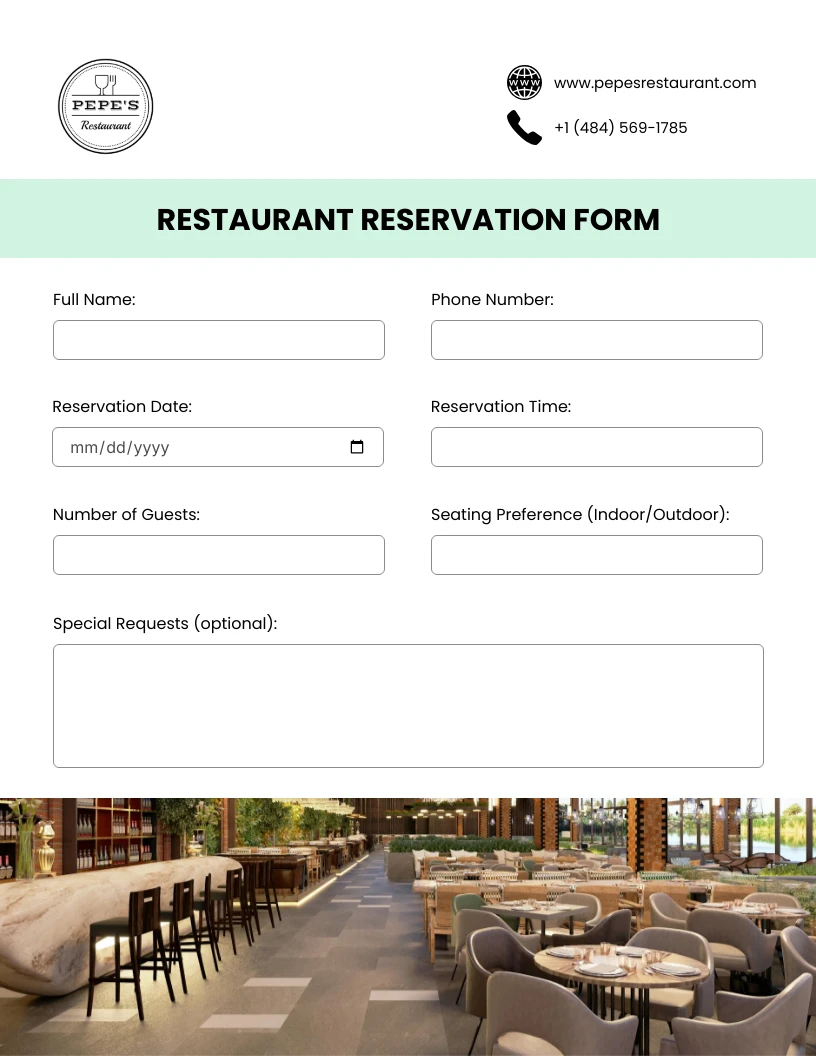Click the www.pepesrestaurant.com link
Viewport: 816px width, 1056px height.
(655, 83)
